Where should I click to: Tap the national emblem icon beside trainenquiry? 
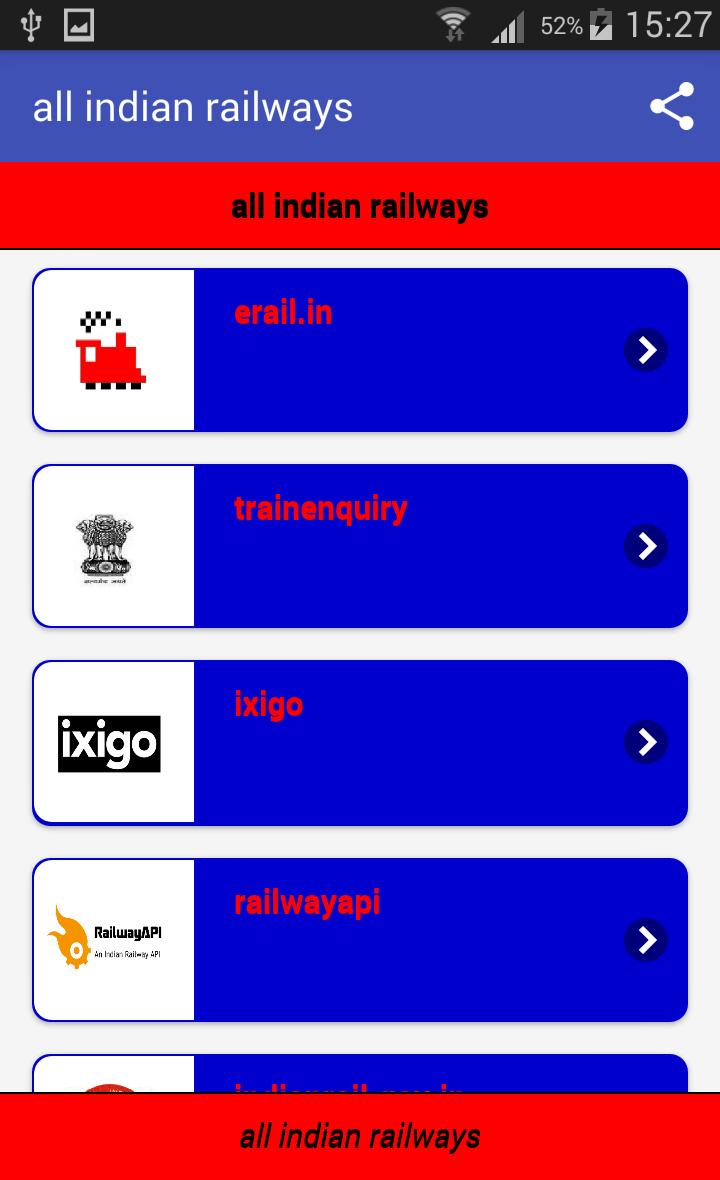(113, 545)
